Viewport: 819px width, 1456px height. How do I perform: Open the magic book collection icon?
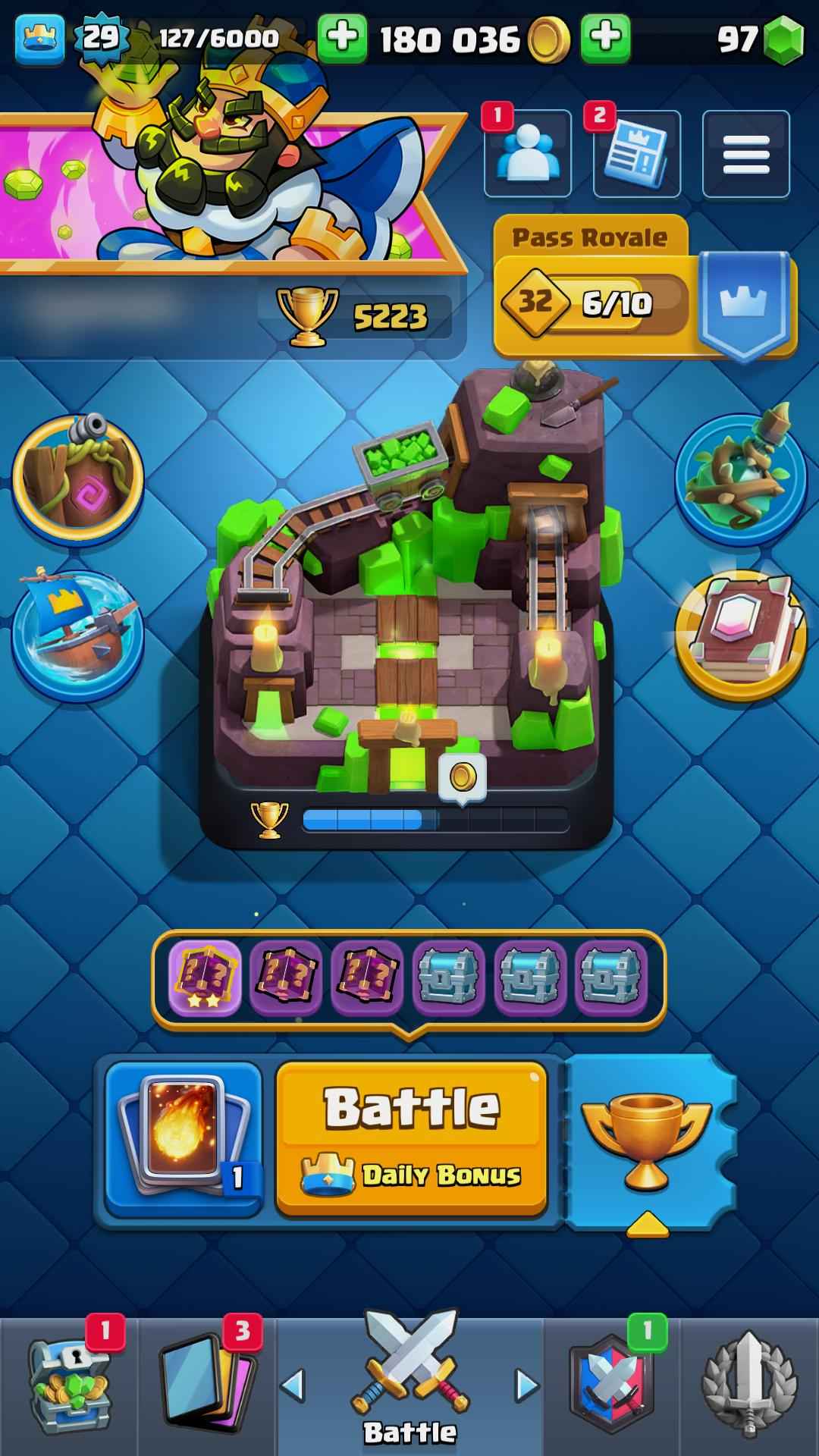740,635
